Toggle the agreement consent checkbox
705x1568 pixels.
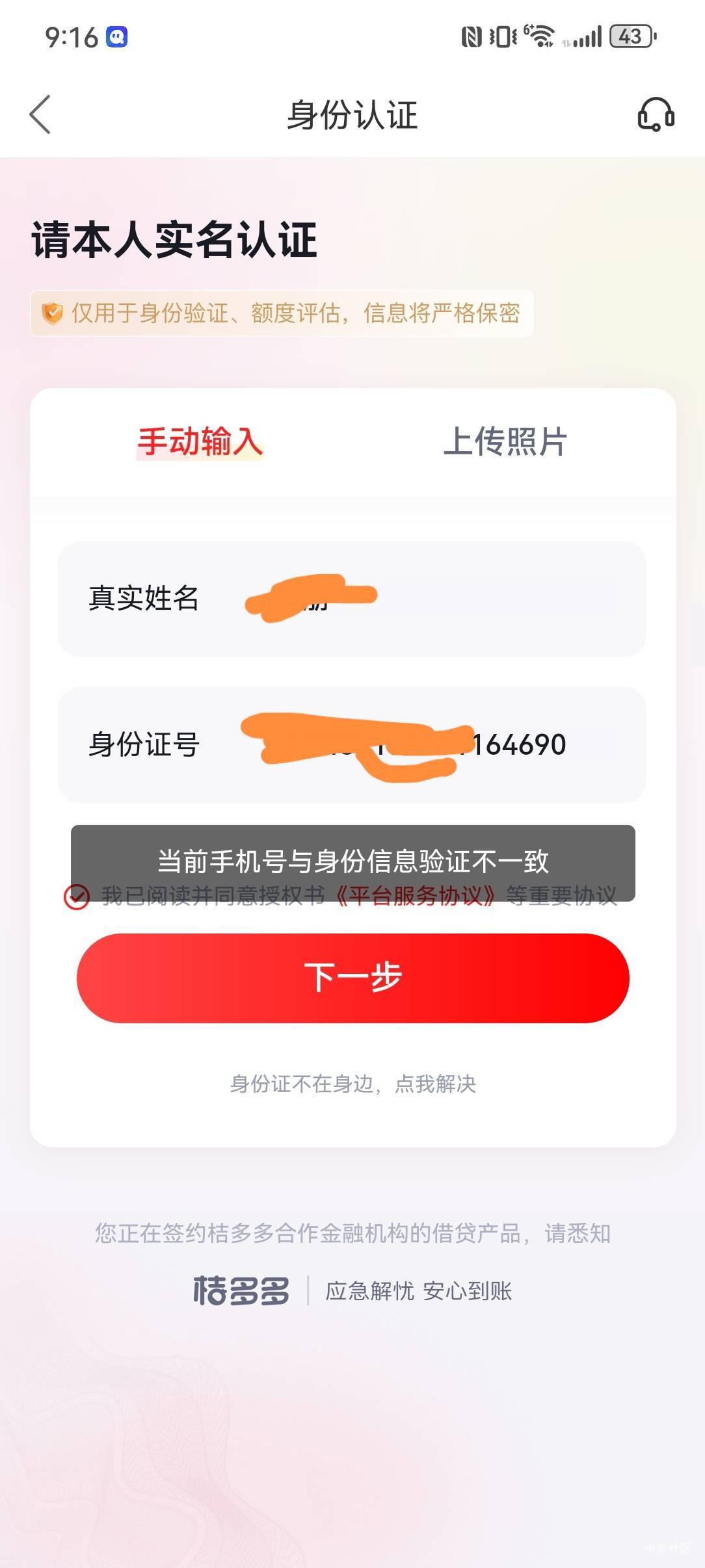coord(77,896)
